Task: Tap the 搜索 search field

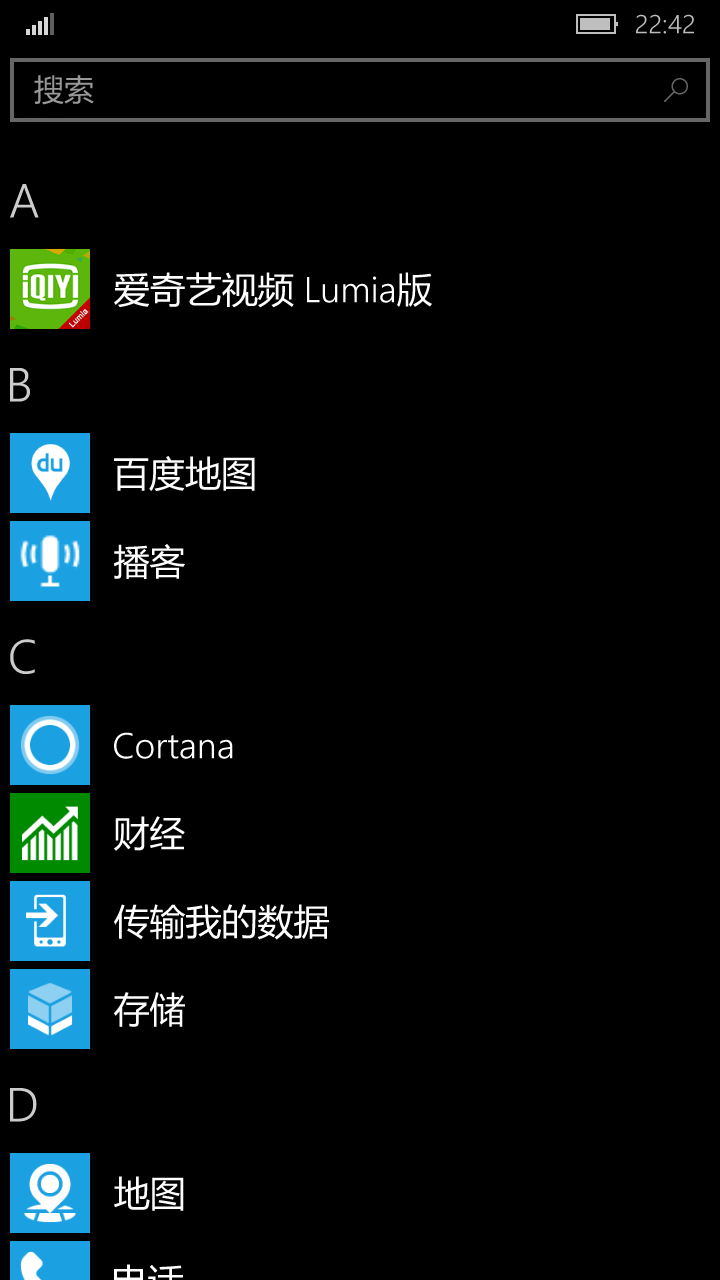Action: tap(360, 90)
